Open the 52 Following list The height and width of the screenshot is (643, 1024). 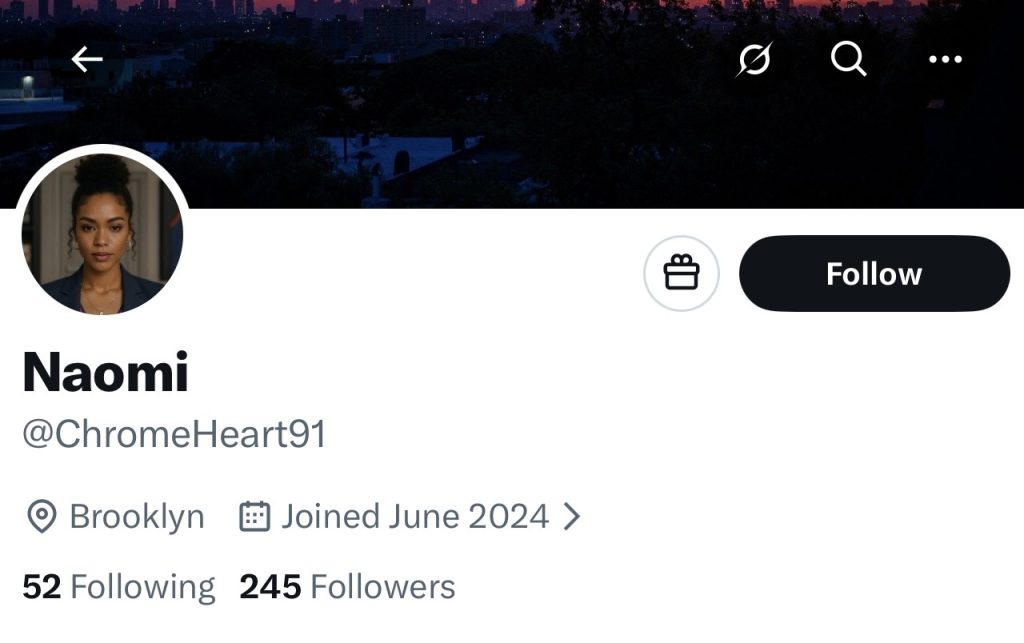click(x=118, y=587)
